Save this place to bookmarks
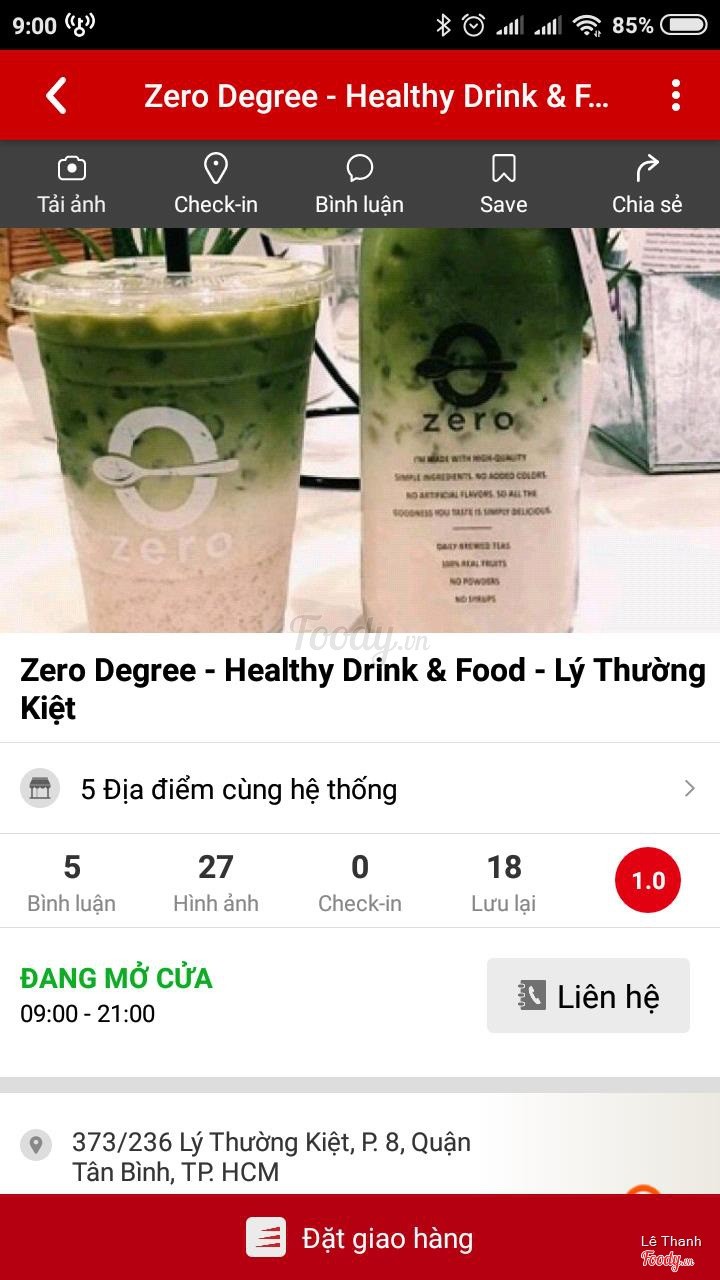Image resolution: width=720 pixels, height=1280 pixels. [x=503, y=185]
